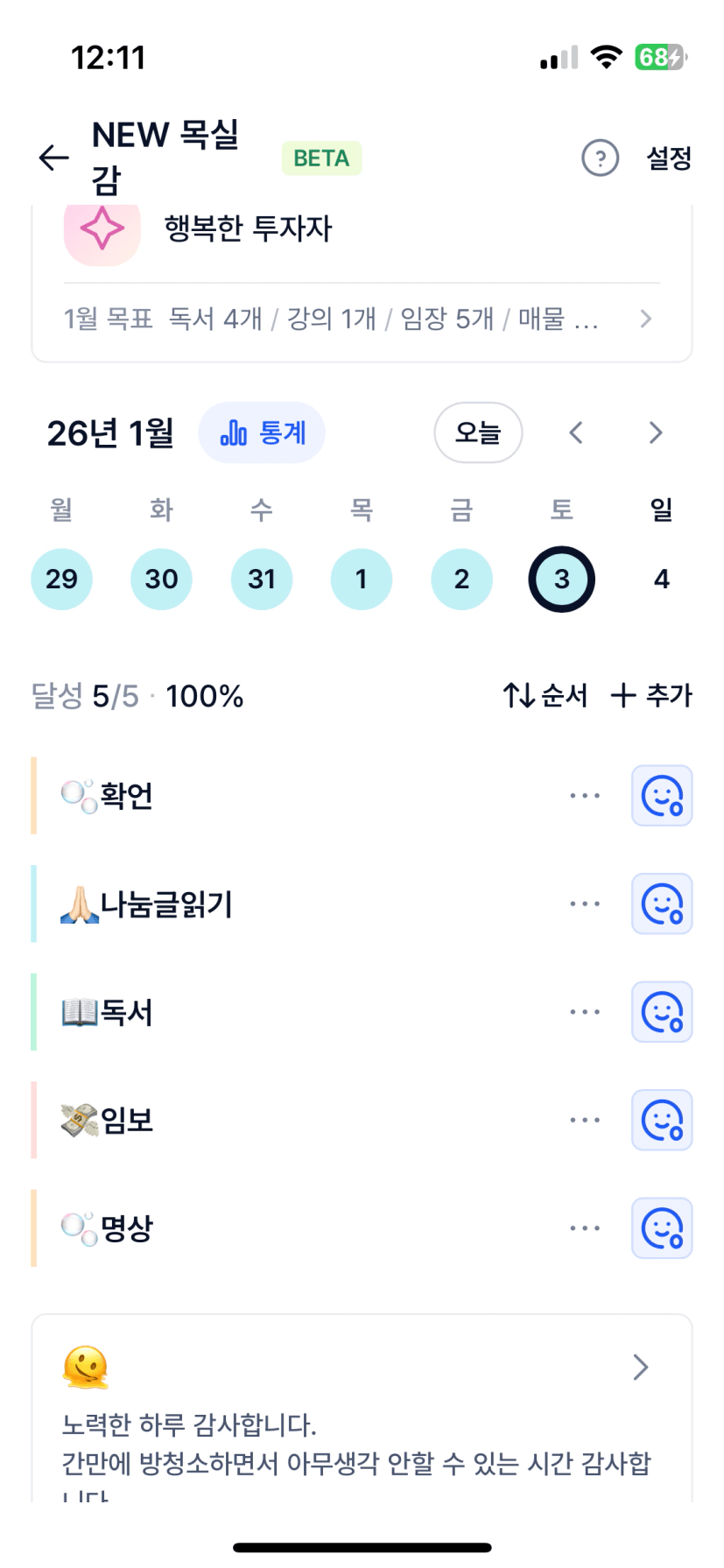724x1568 pixels.
Task: Select date 29 on the calendar
Action: [61, 579]
